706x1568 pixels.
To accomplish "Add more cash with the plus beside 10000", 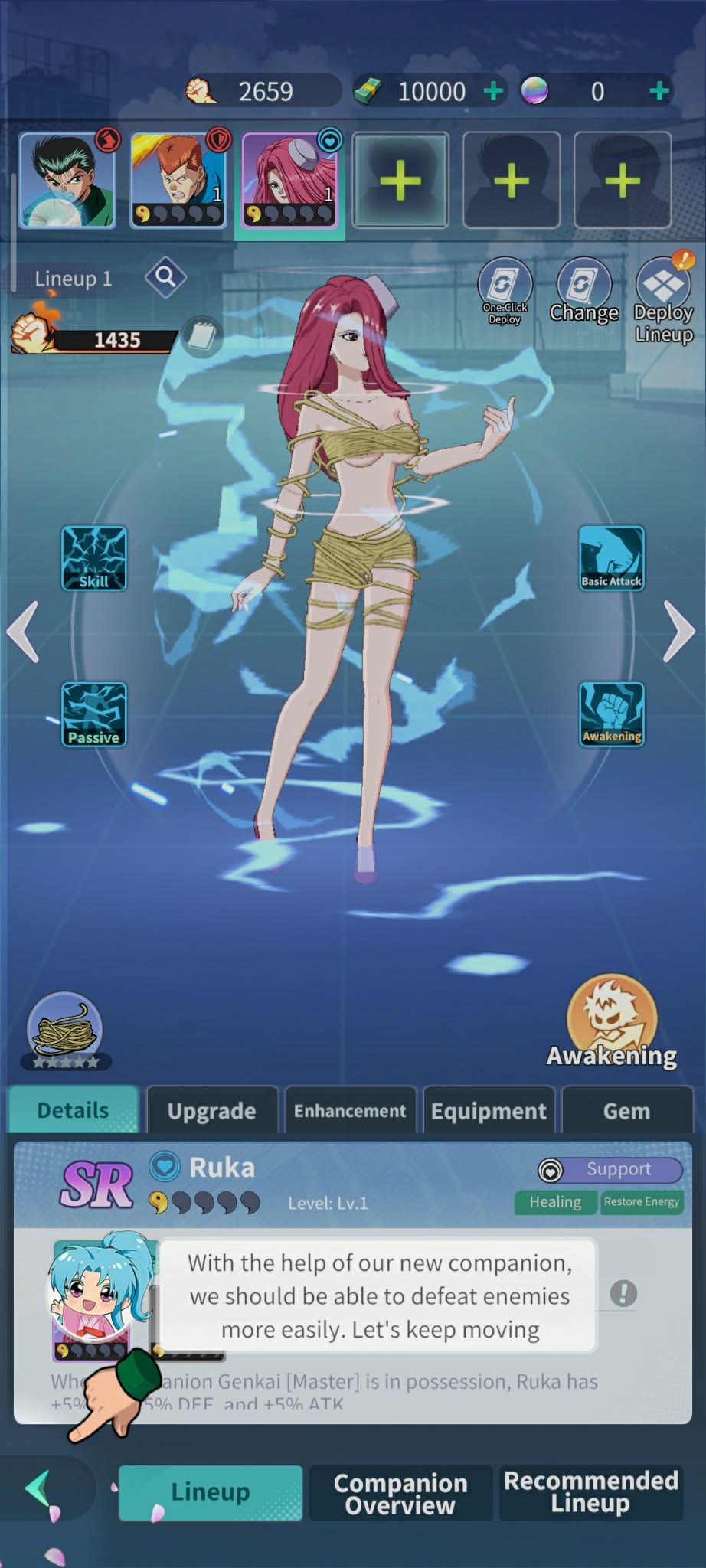I will pos(494,91).
